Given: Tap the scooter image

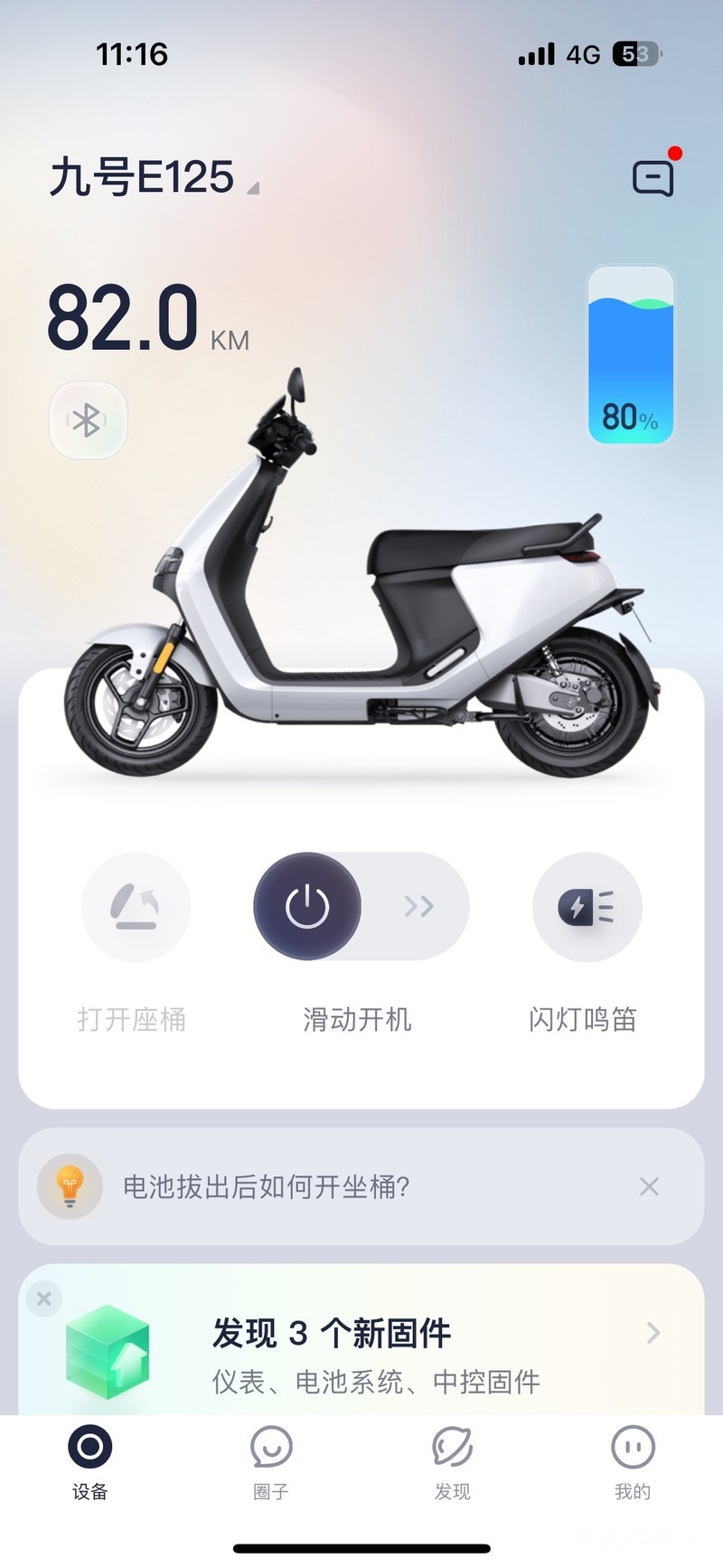Looking at the screenshot, I should click(x=361, y=579).
